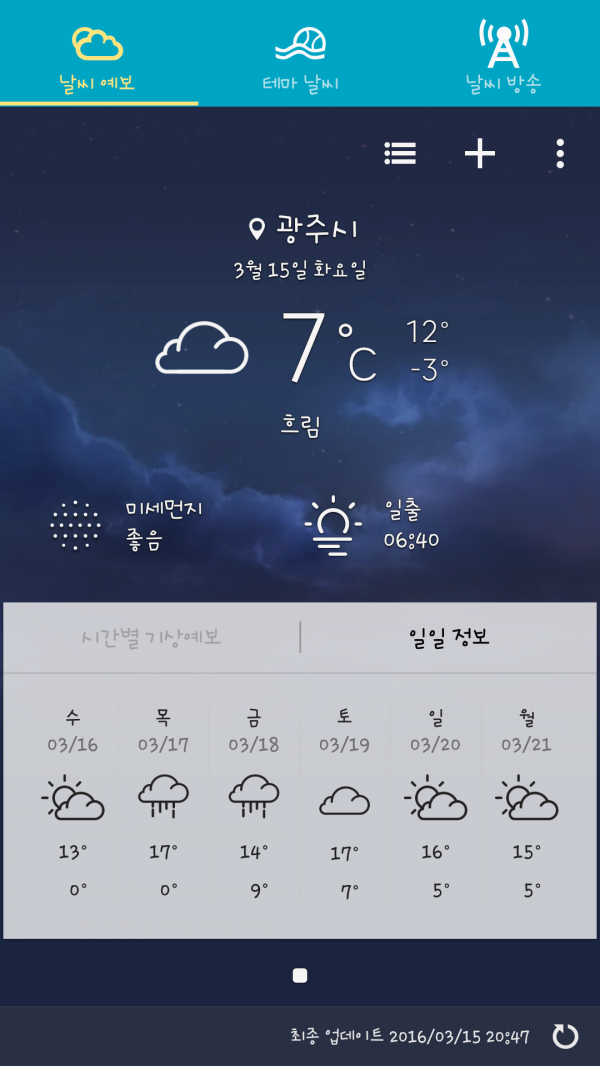Add a new location with plus icon
Screen dimensions: 600x1066
click(480, 153)
